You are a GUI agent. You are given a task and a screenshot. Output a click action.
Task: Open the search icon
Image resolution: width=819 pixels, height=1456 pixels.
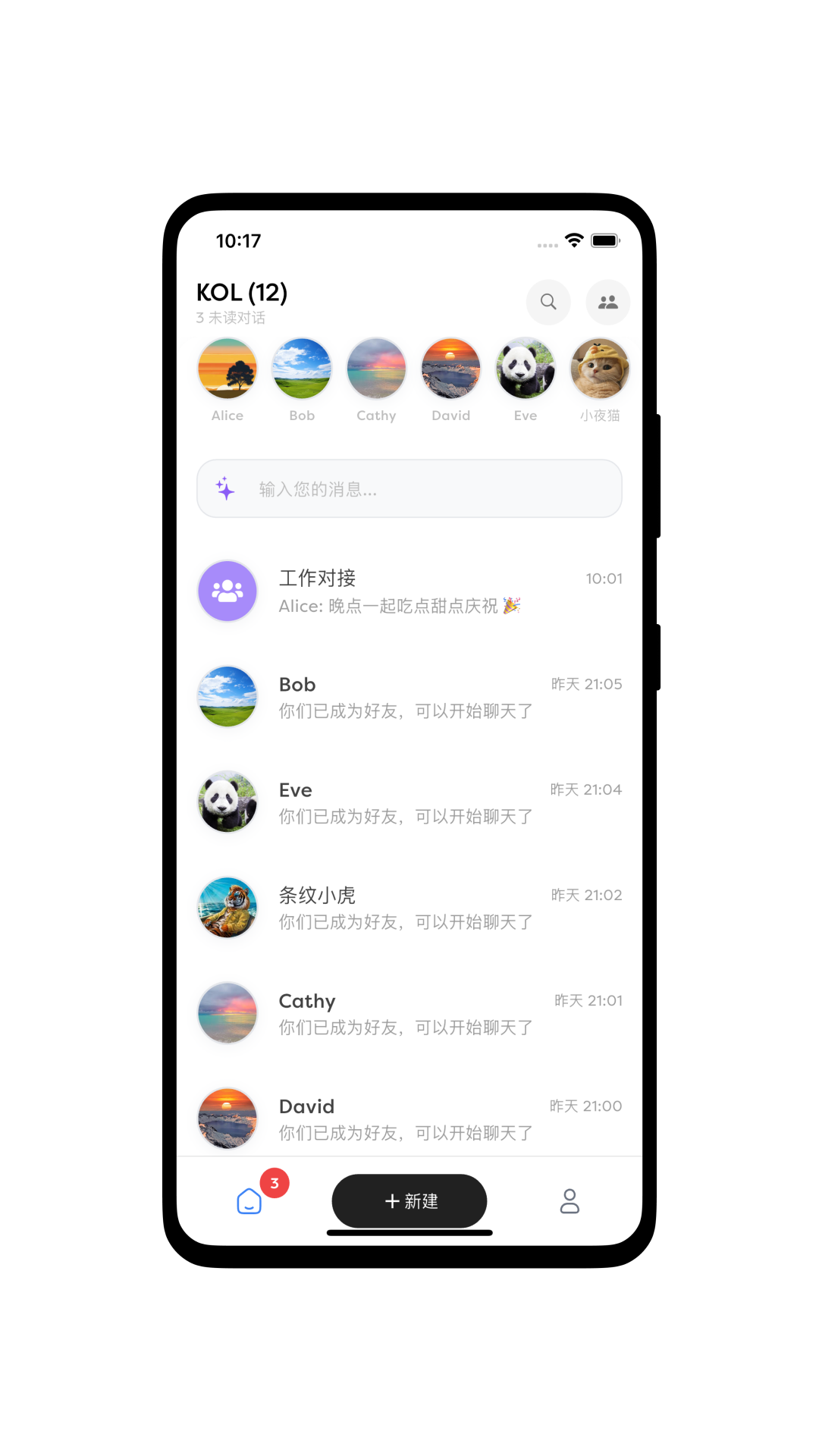tap(548, 302)
